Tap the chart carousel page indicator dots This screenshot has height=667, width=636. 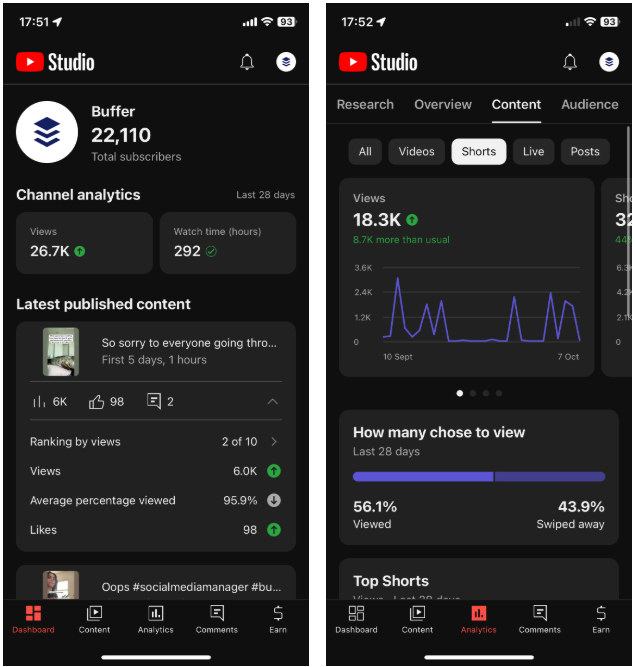[x=479, y=393]
